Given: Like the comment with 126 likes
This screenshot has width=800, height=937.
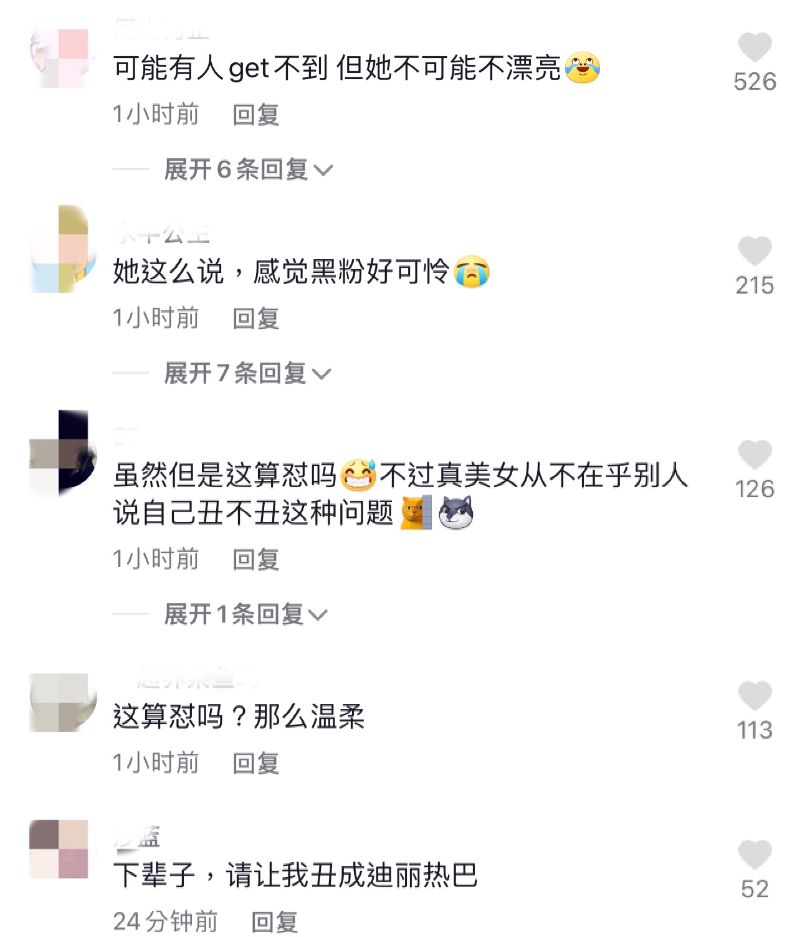Looking at the screenshot, I should (x=755, y=455).
